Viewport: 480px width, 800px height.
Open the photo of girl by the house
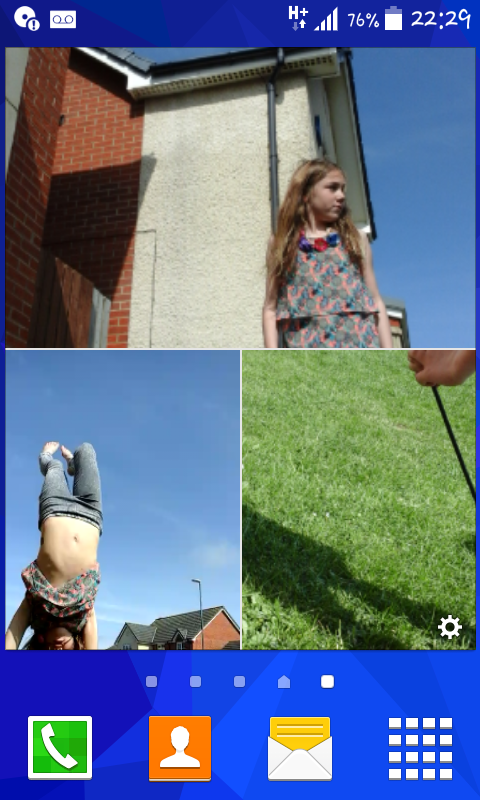tap(240, 197)
